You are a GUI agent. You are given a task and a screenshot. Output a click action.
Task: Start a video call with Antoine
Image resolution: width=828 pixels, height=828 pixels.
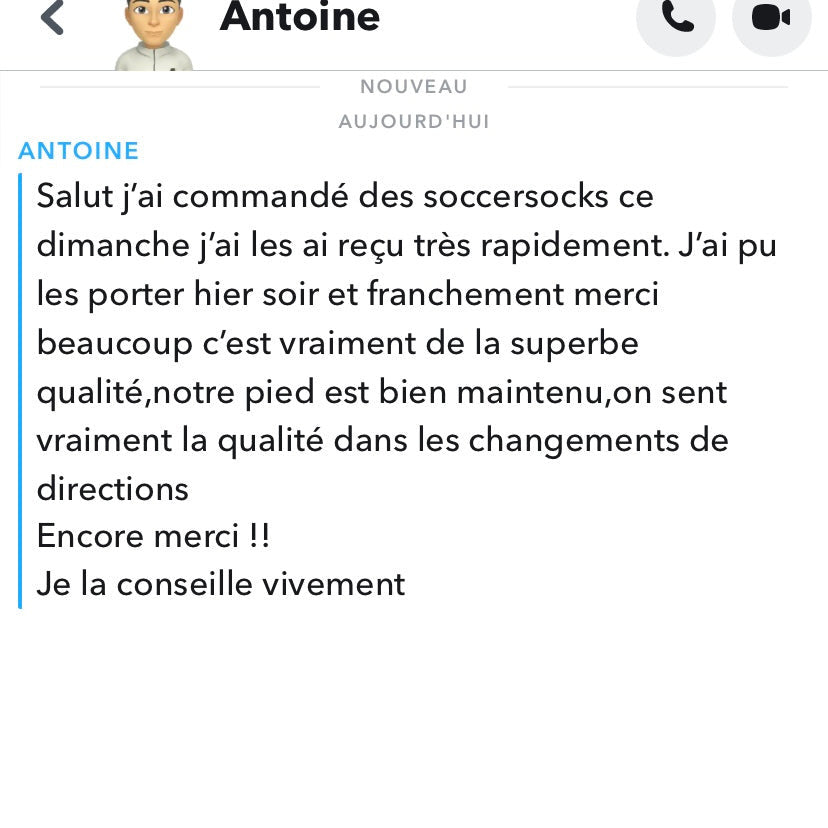coord(770,18)
